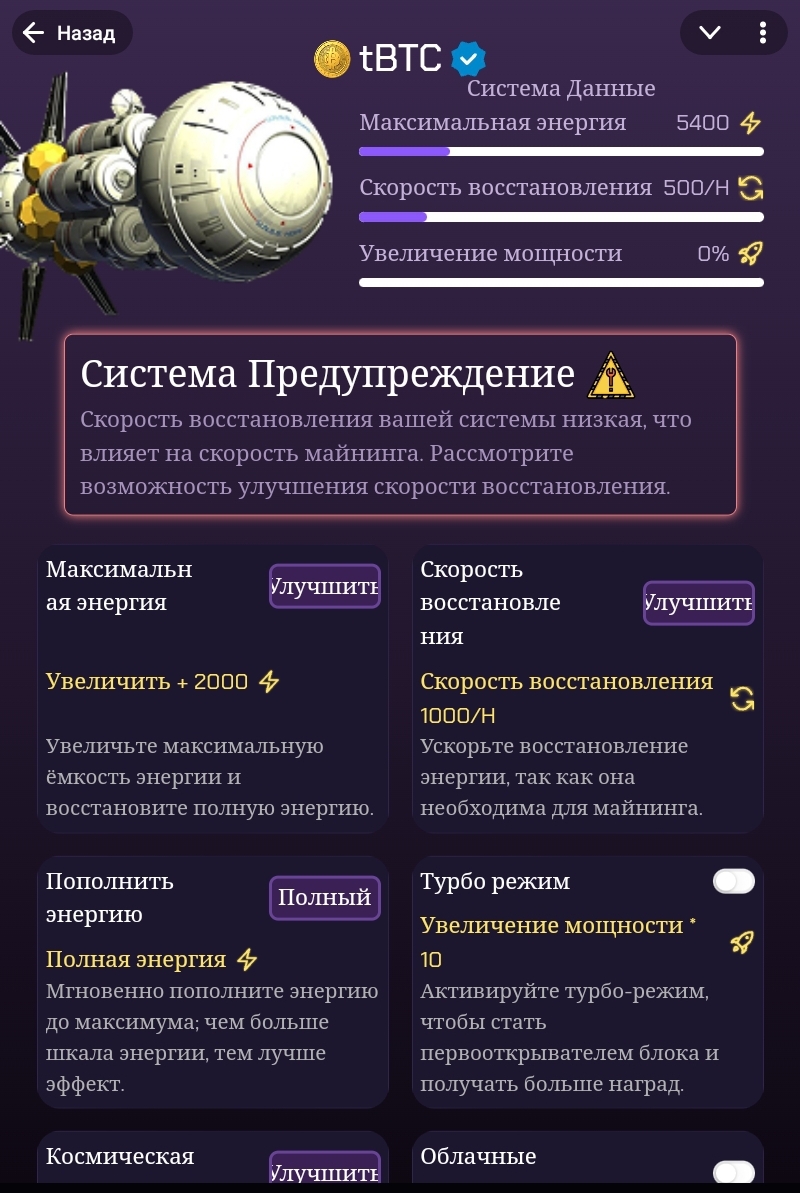
Task: Toggle the Облачные switch
Action: tap(733, 1172)
